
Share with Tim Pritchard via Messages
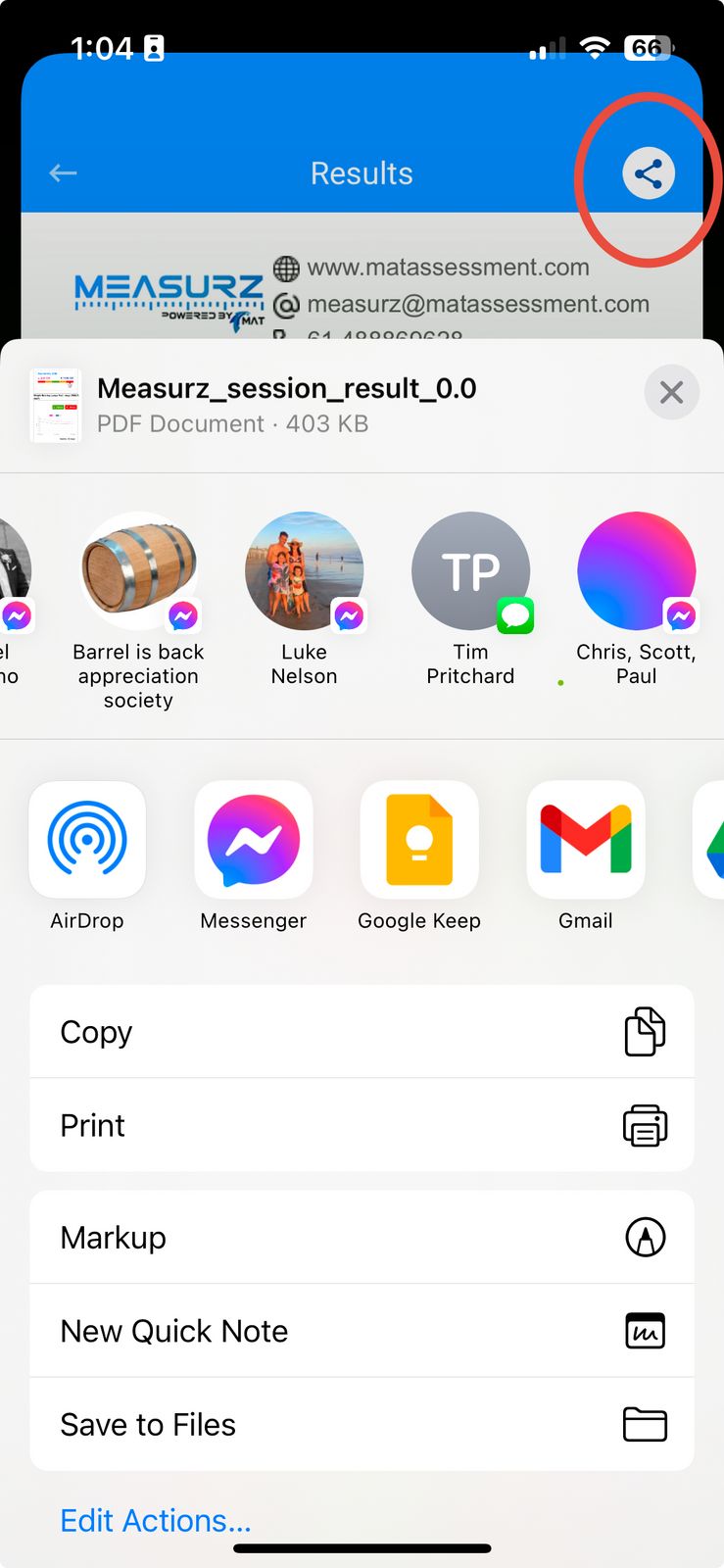pos(470,571)
